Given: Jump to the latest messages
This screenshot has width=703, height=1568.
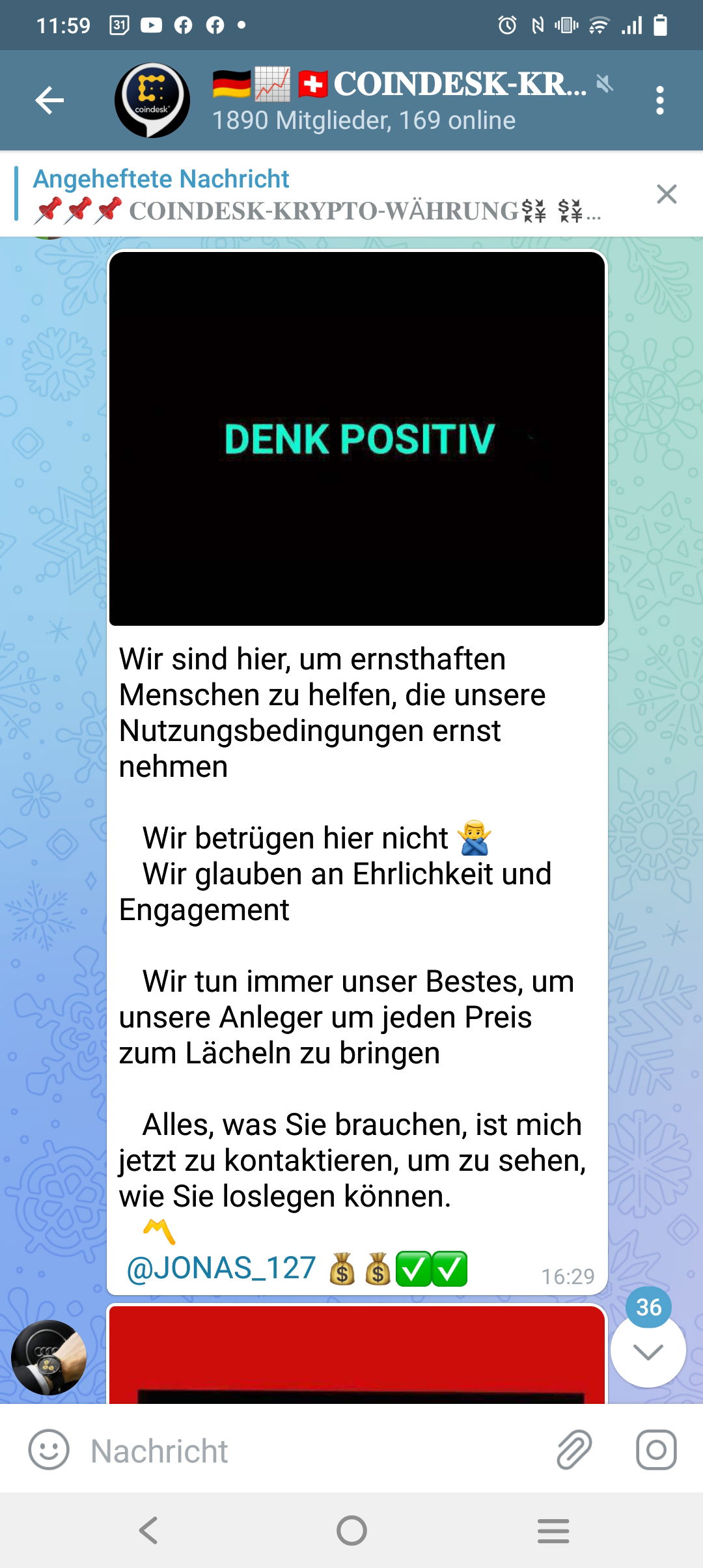Looking at the screenshot, I should coord(648,1351).
